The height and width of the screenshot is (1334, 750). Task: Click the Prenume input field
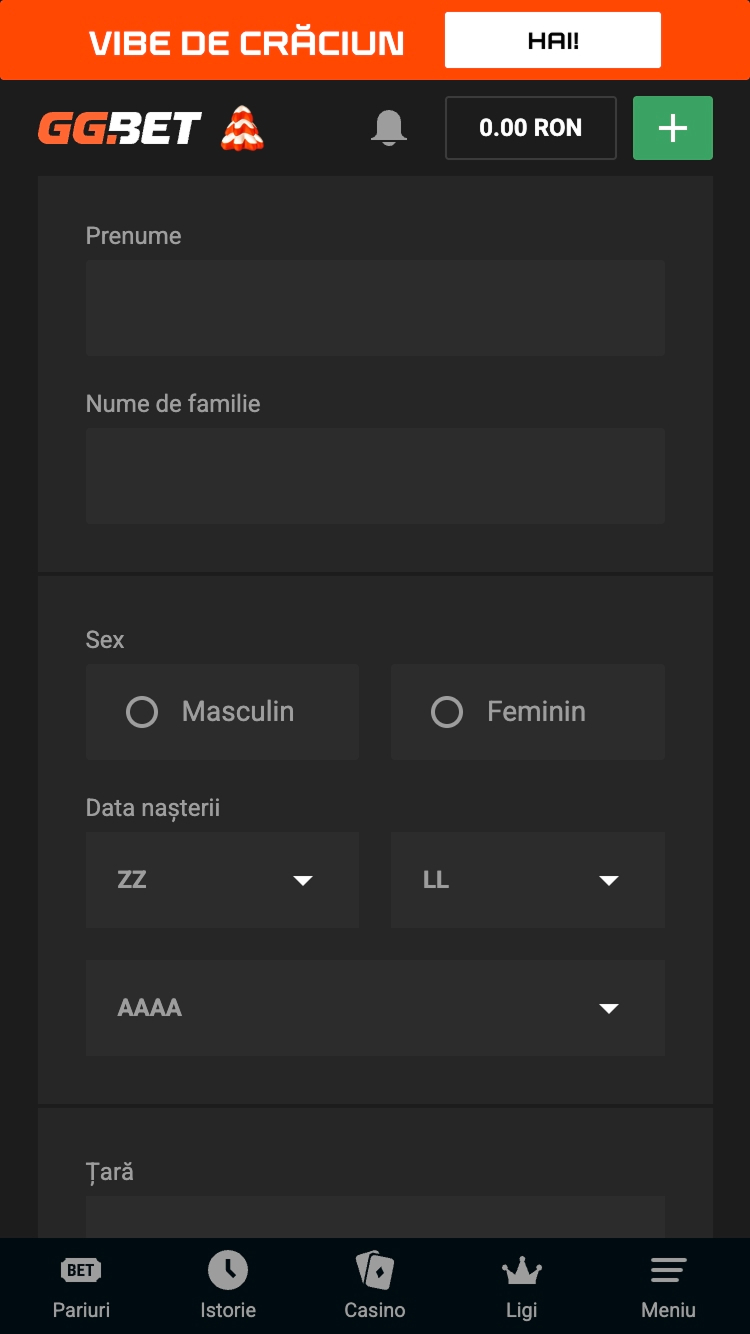375,308
